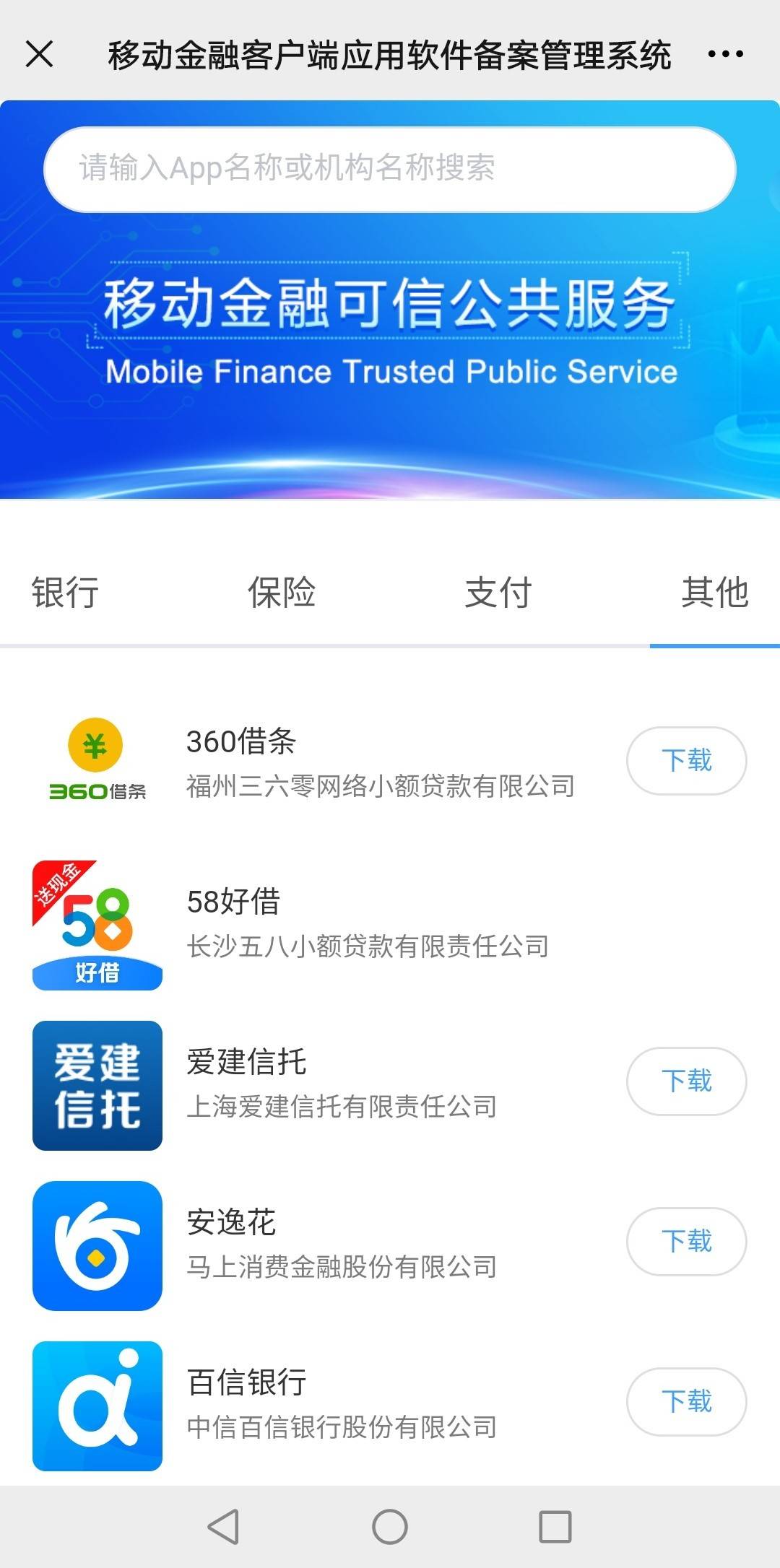Download the 爱建信托 app
The width and height of the screenshot is (780, 1568).
click(x=686, y=1081)
